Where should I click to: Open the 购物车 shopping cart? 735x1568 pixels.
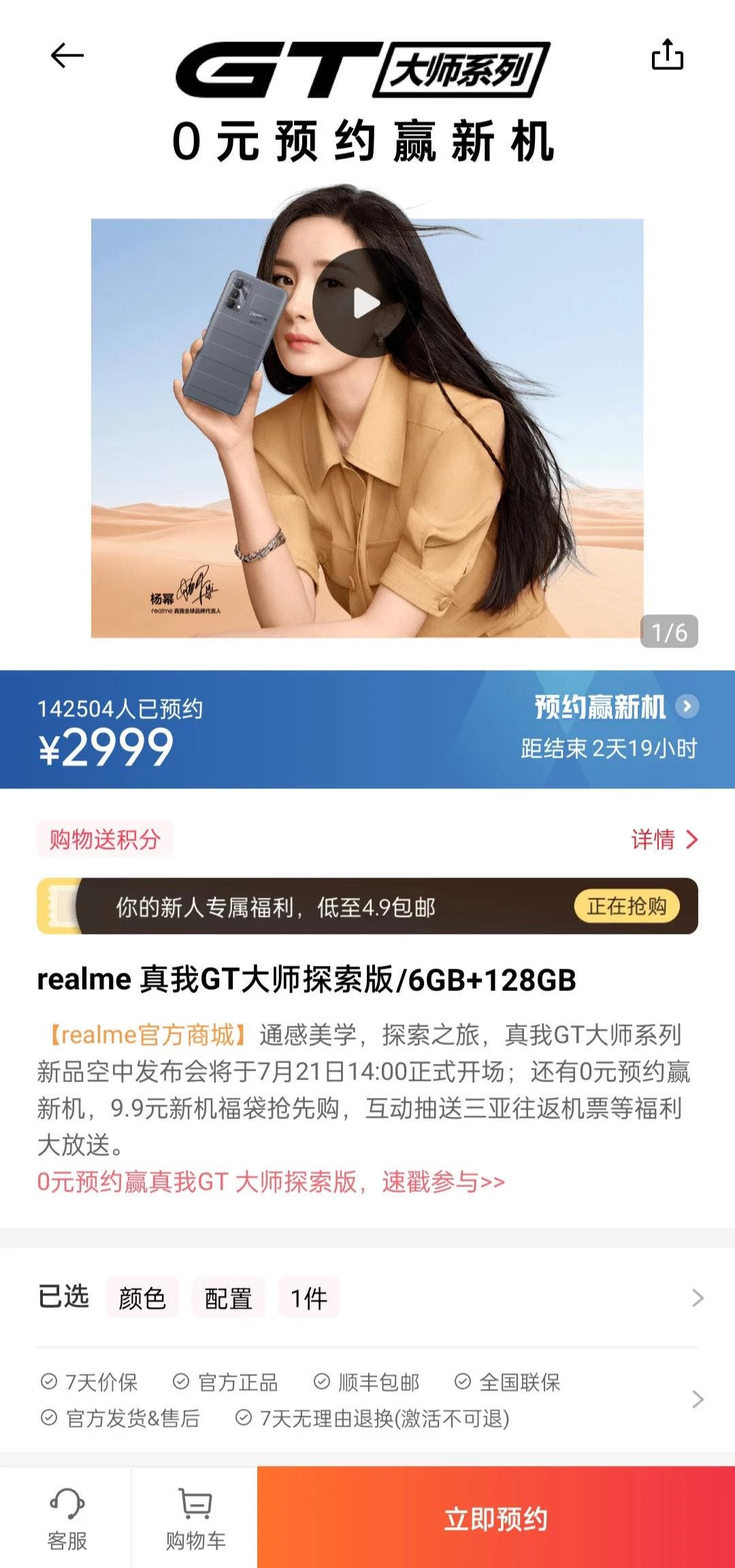[x=195, y=1518]
